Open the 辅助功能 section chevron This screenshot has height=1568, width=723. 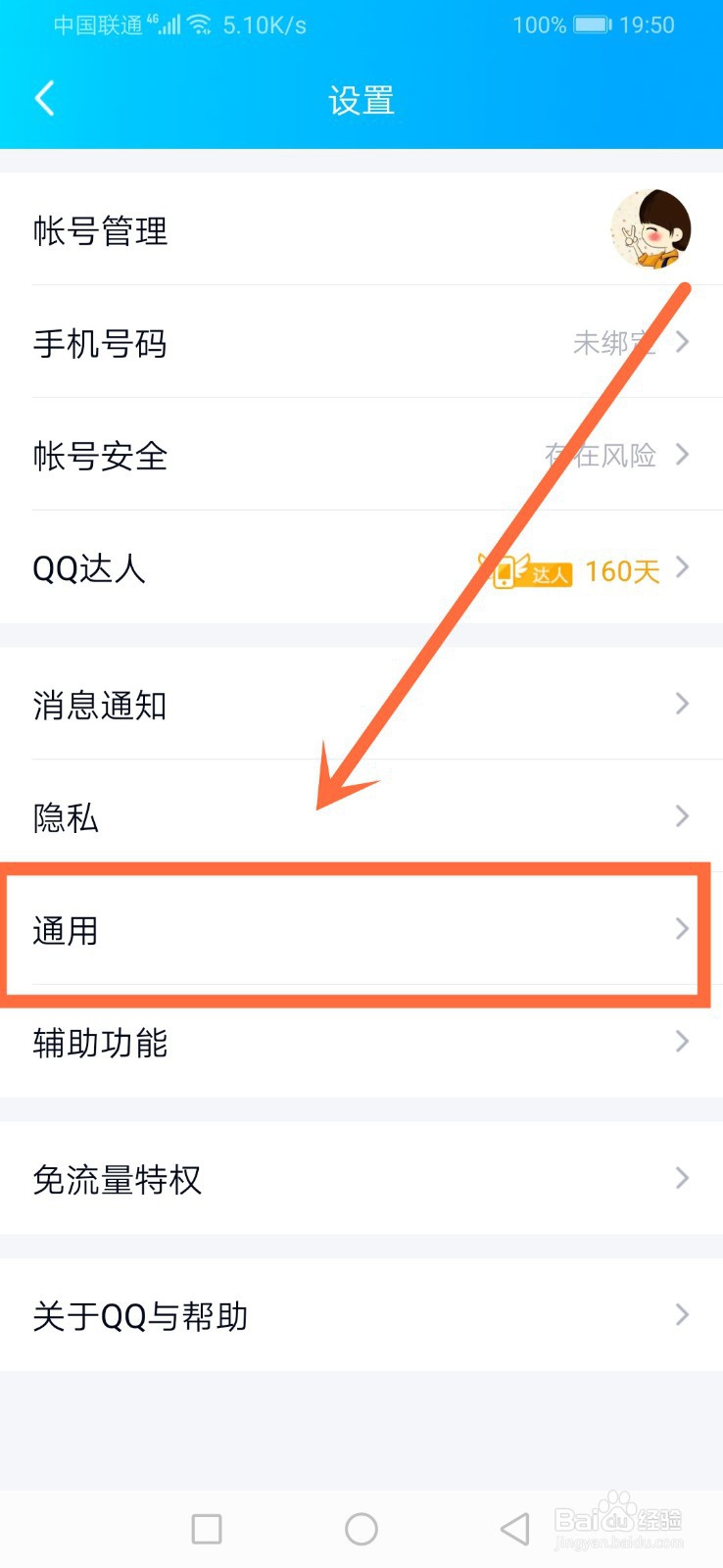pyautogui.click(x=683, y=1042)
